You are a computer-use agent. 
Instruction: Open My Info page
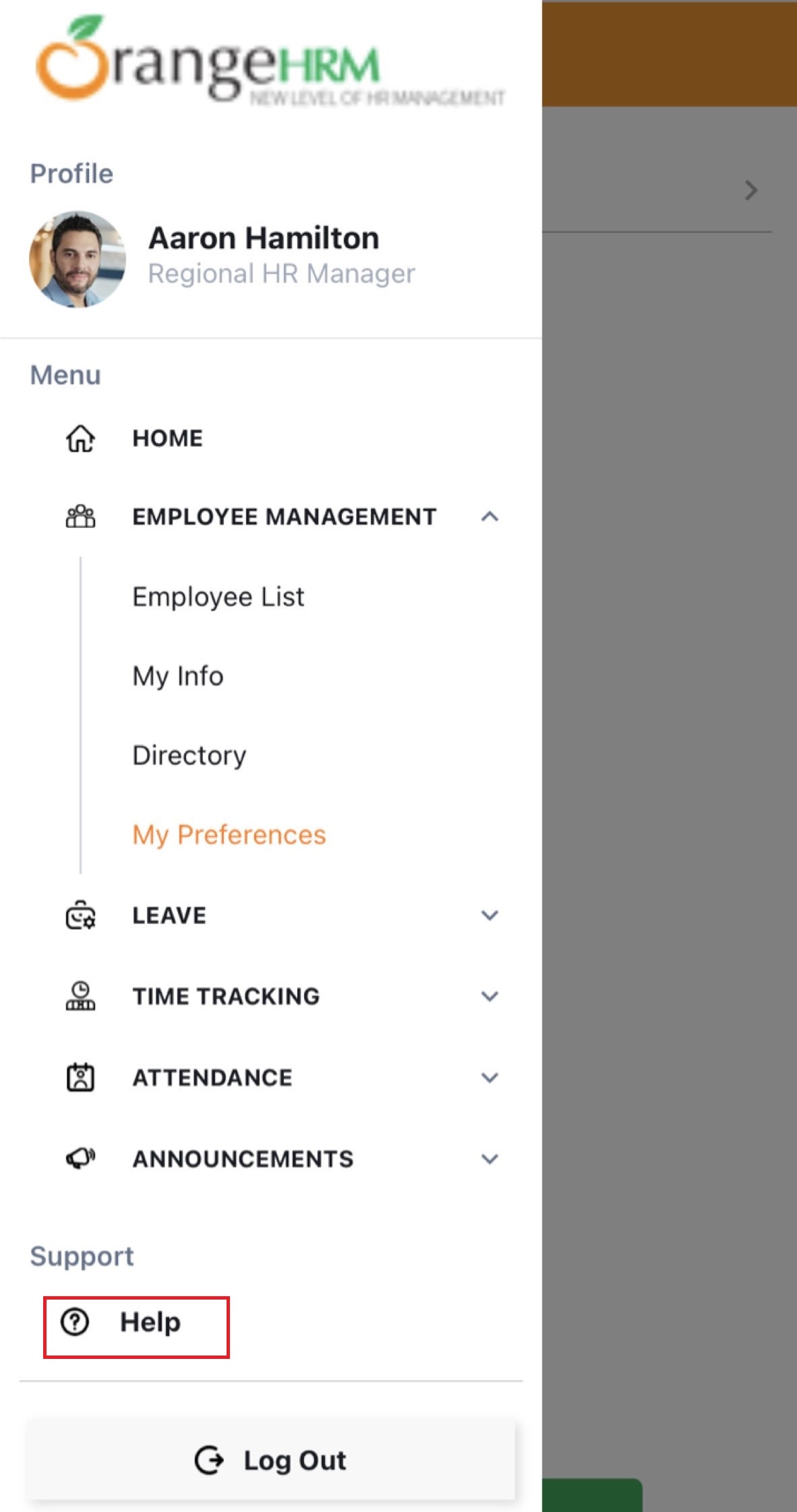(178, 676)
